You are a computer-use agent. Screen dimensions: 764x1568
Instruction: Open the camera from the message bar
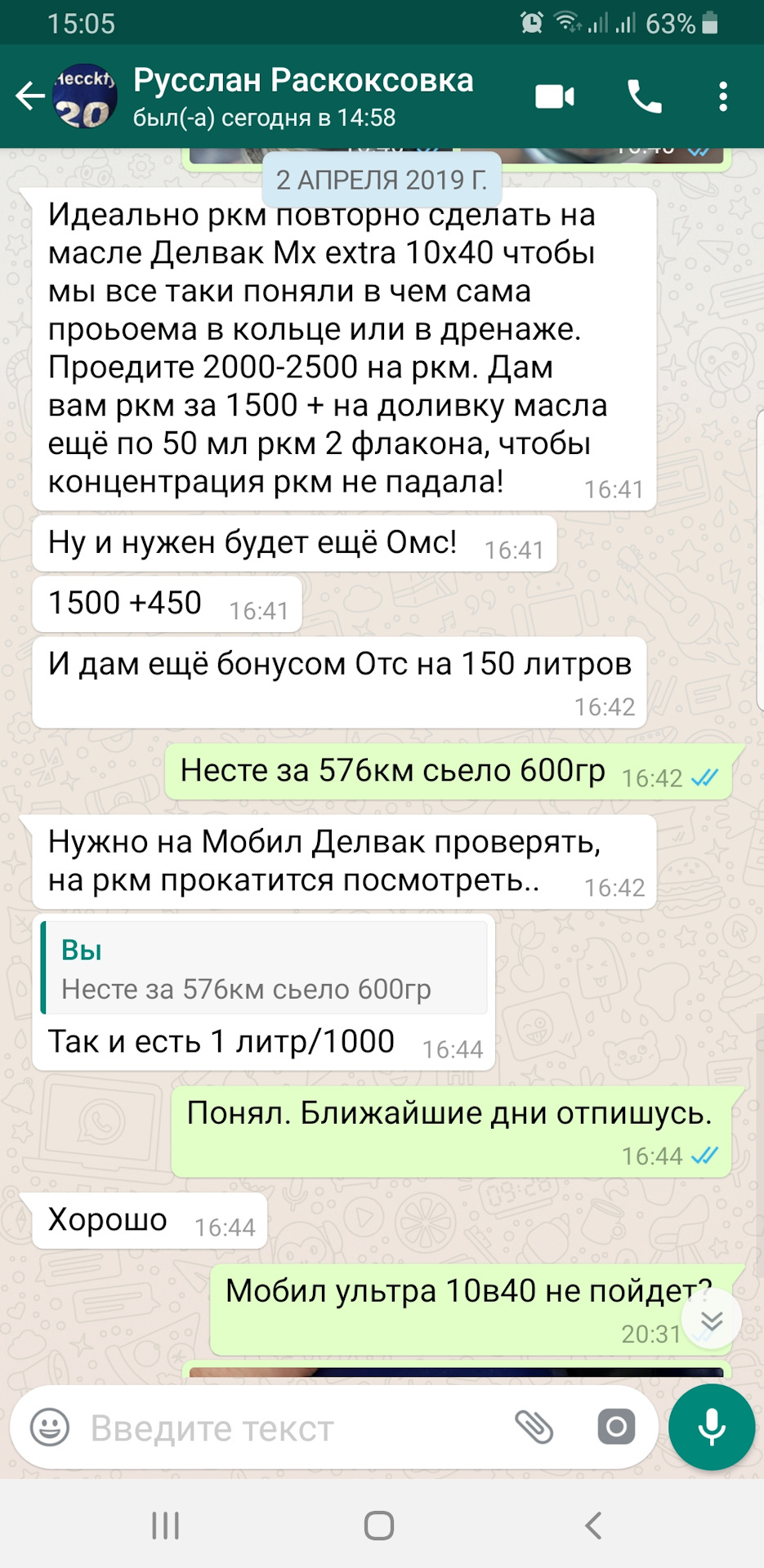pos(616,1428)
